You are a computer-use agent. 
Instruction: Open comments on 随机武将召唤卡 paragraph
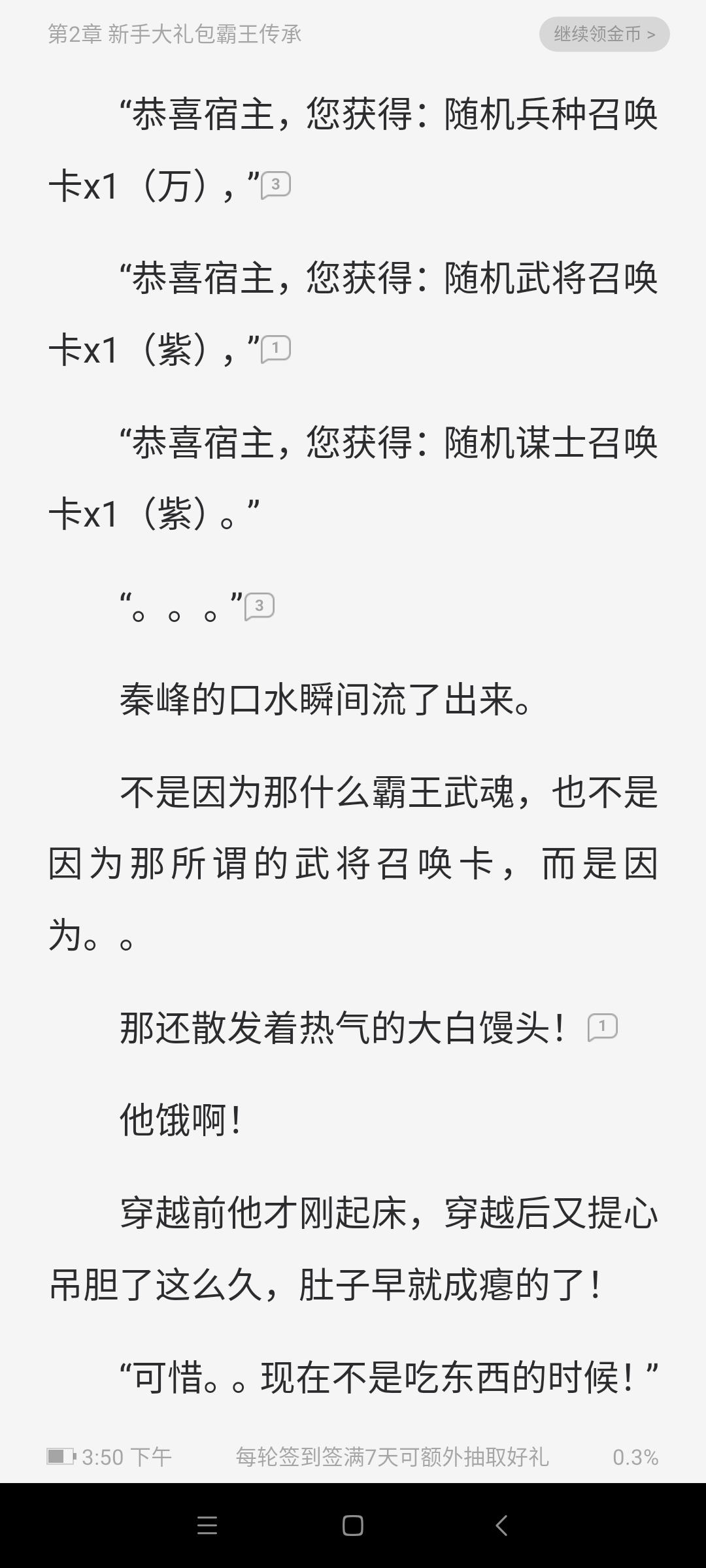(276, 349)
